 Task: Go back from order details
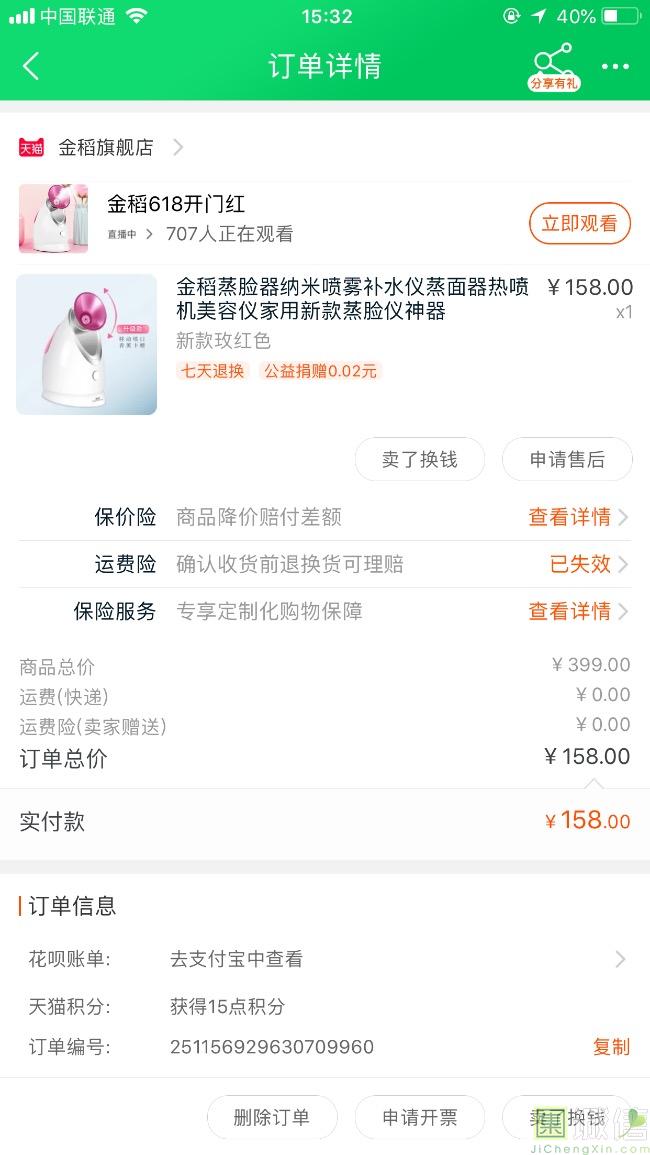click(x=31, y=67)
